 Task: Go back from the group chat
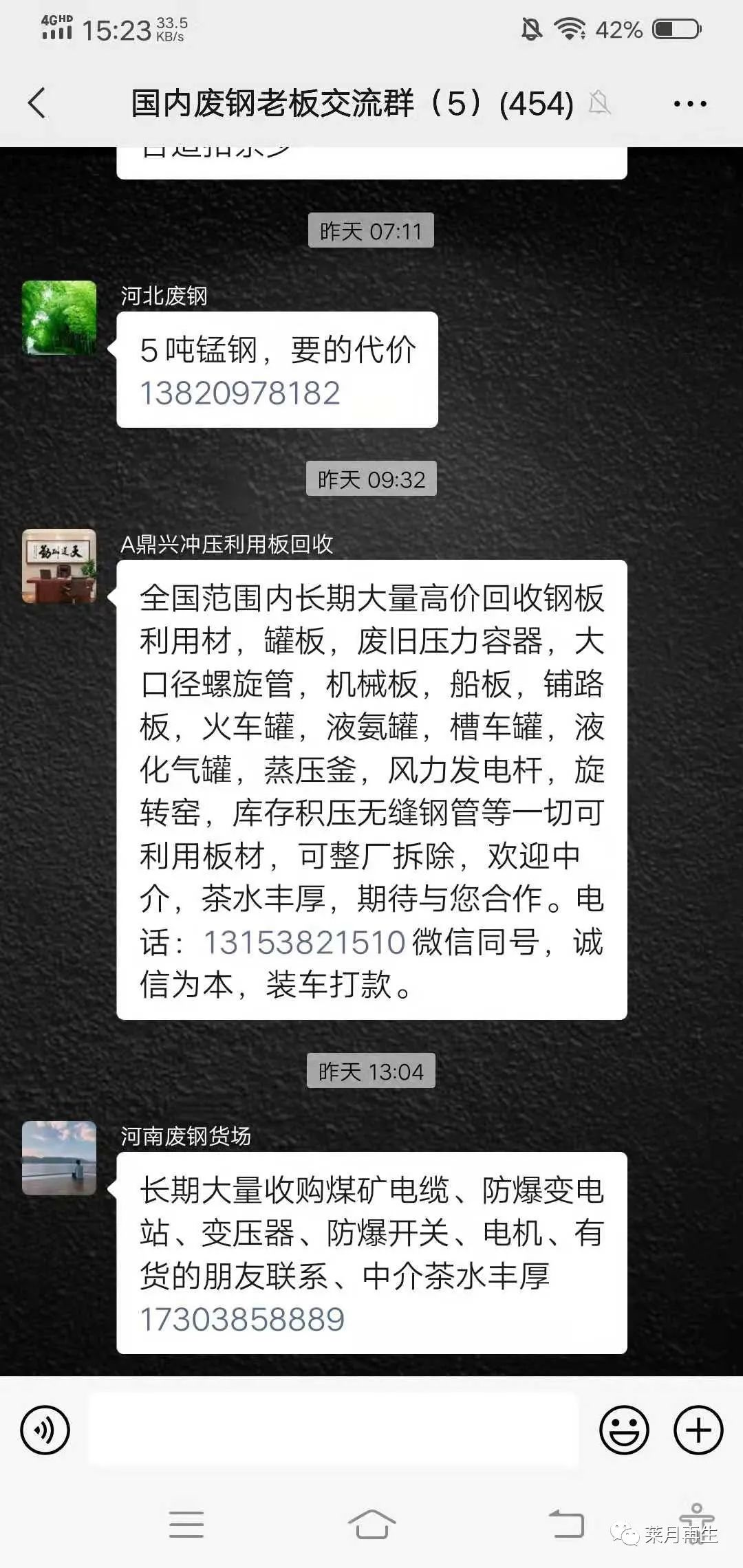37,103
